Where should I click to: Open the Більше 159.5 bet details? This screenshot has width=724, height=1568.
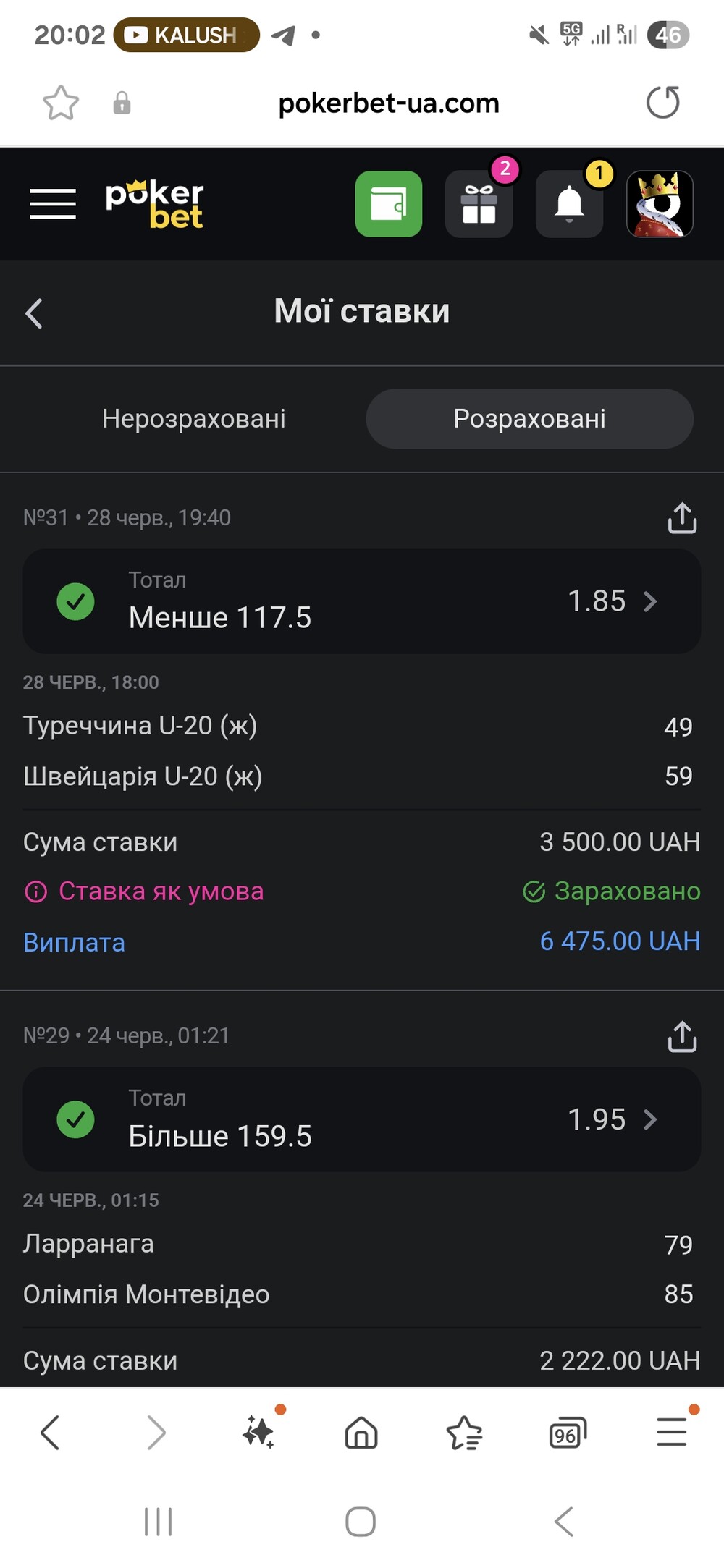(x=362, y=1119)
